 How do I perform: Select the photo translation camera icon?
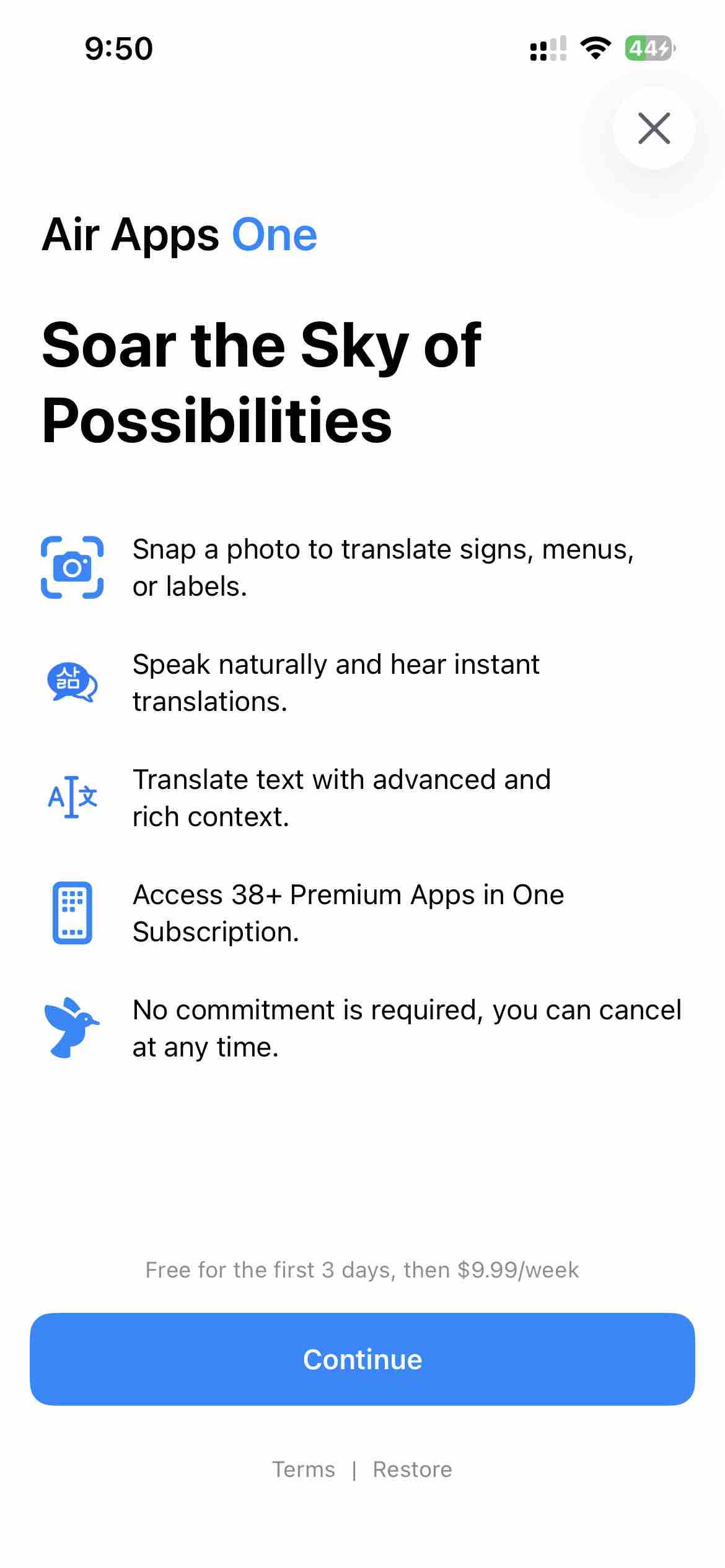click(x=72, y=567)
